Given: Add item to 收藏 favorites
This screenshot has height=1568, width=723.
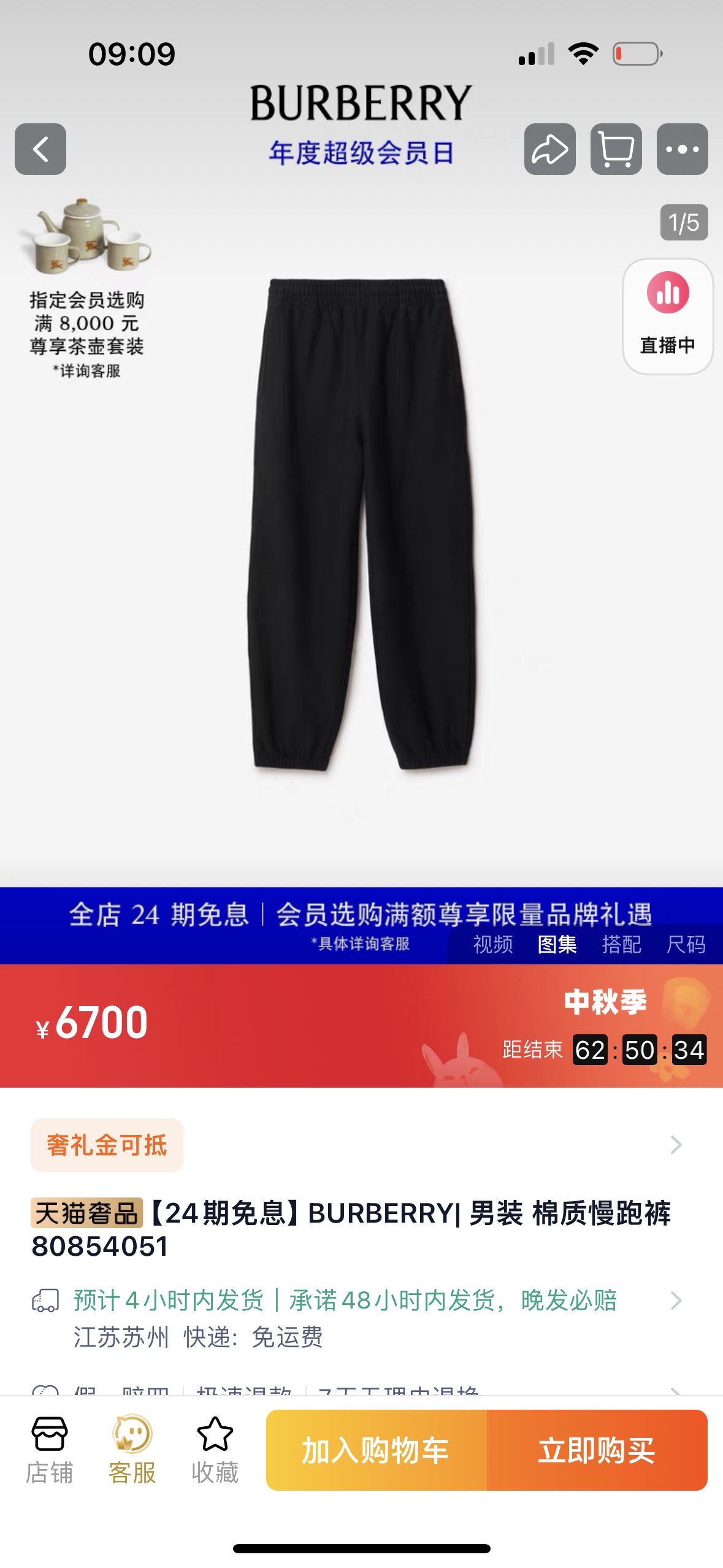Looking at the screenshot, I should [x=215, y=1450].
